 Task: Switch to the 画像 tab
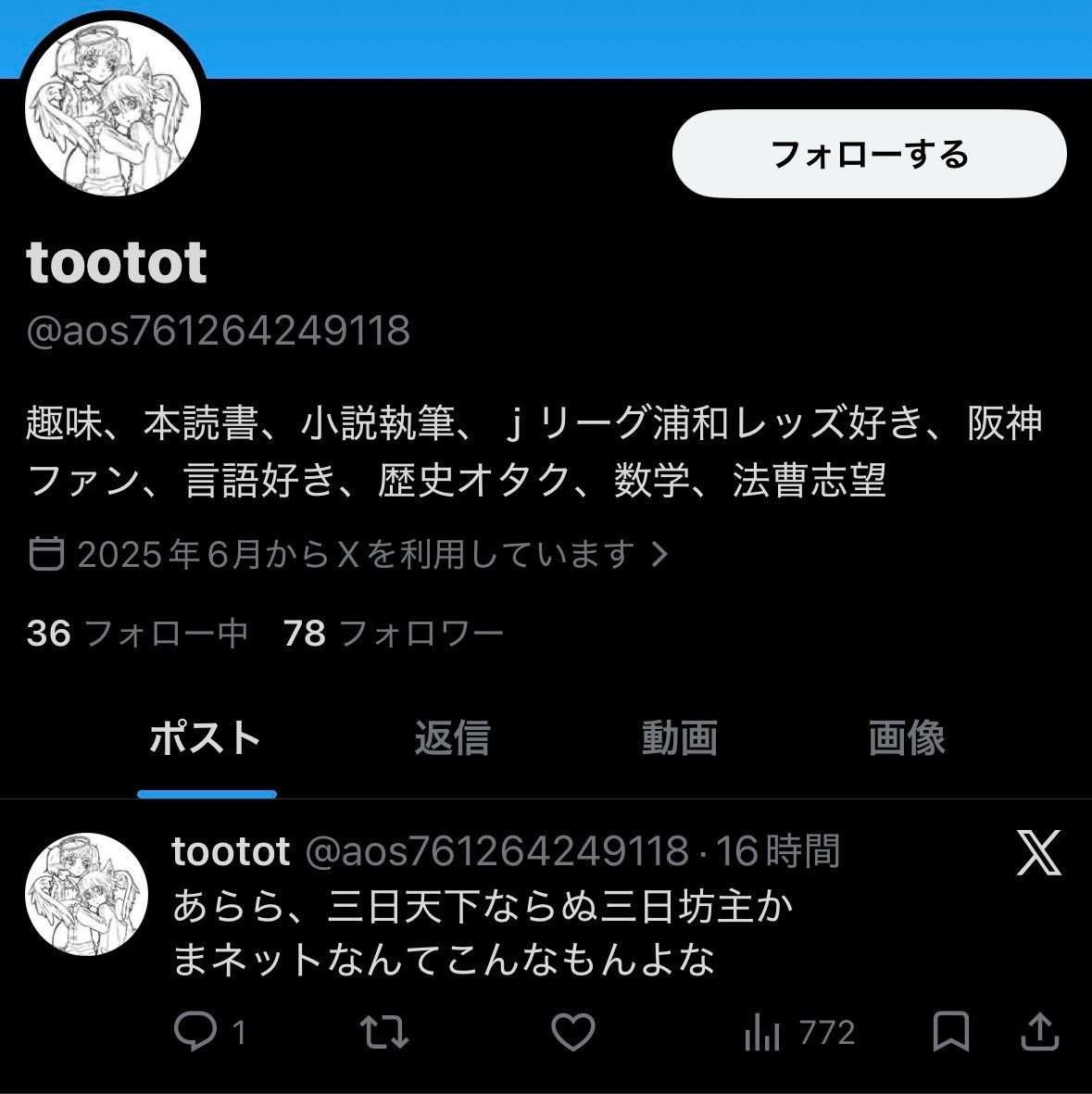click(x=907, y=738)
